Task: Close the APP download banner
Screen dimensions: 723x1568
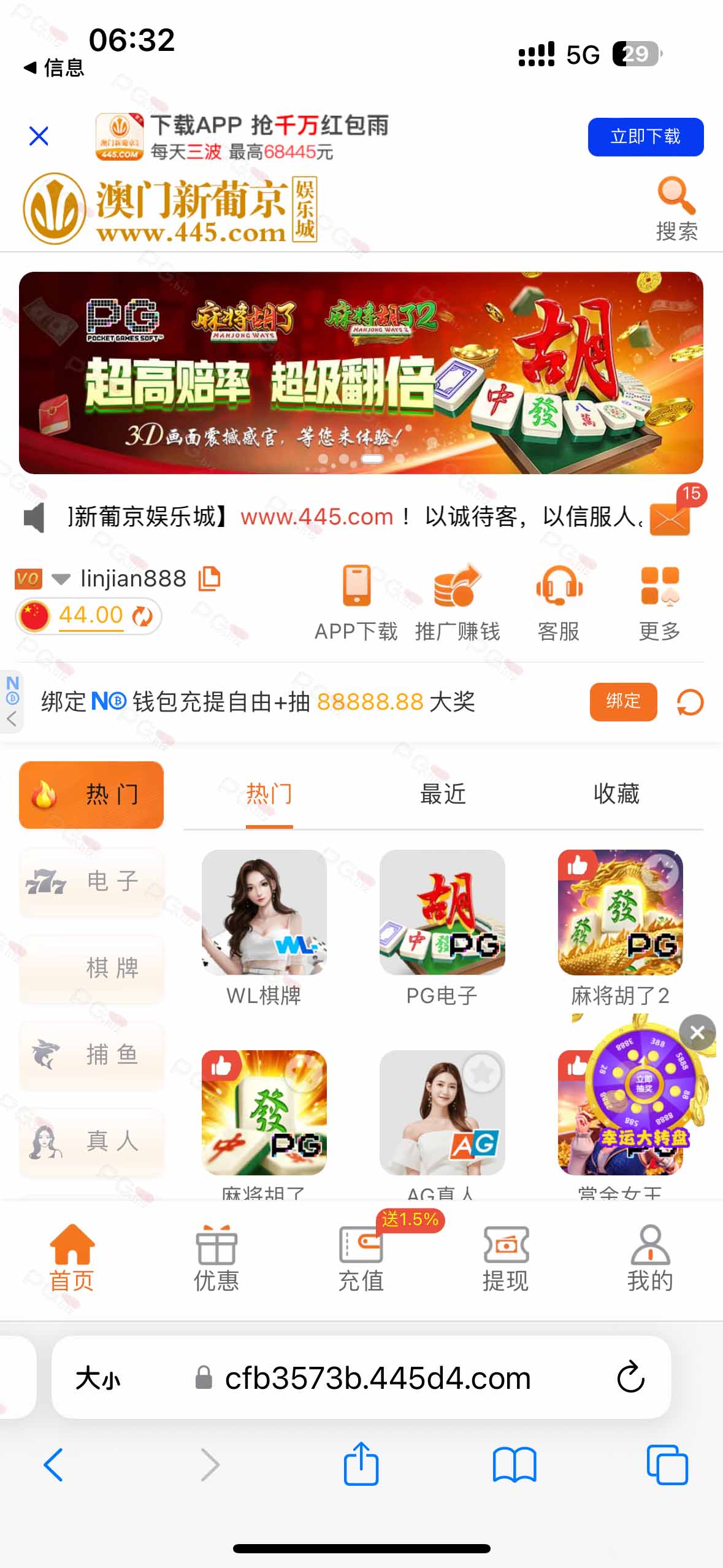Action: [39, 136]
